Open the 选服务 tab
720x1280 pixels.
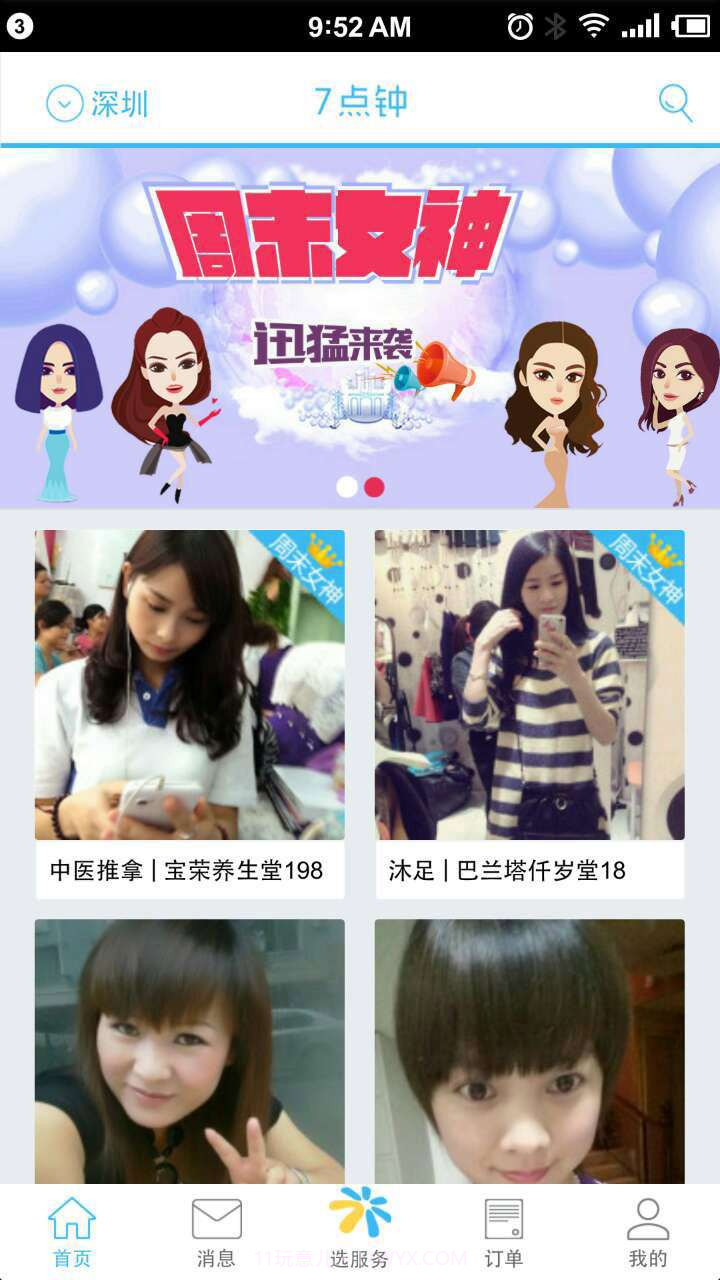click(x=360, y=1230)
